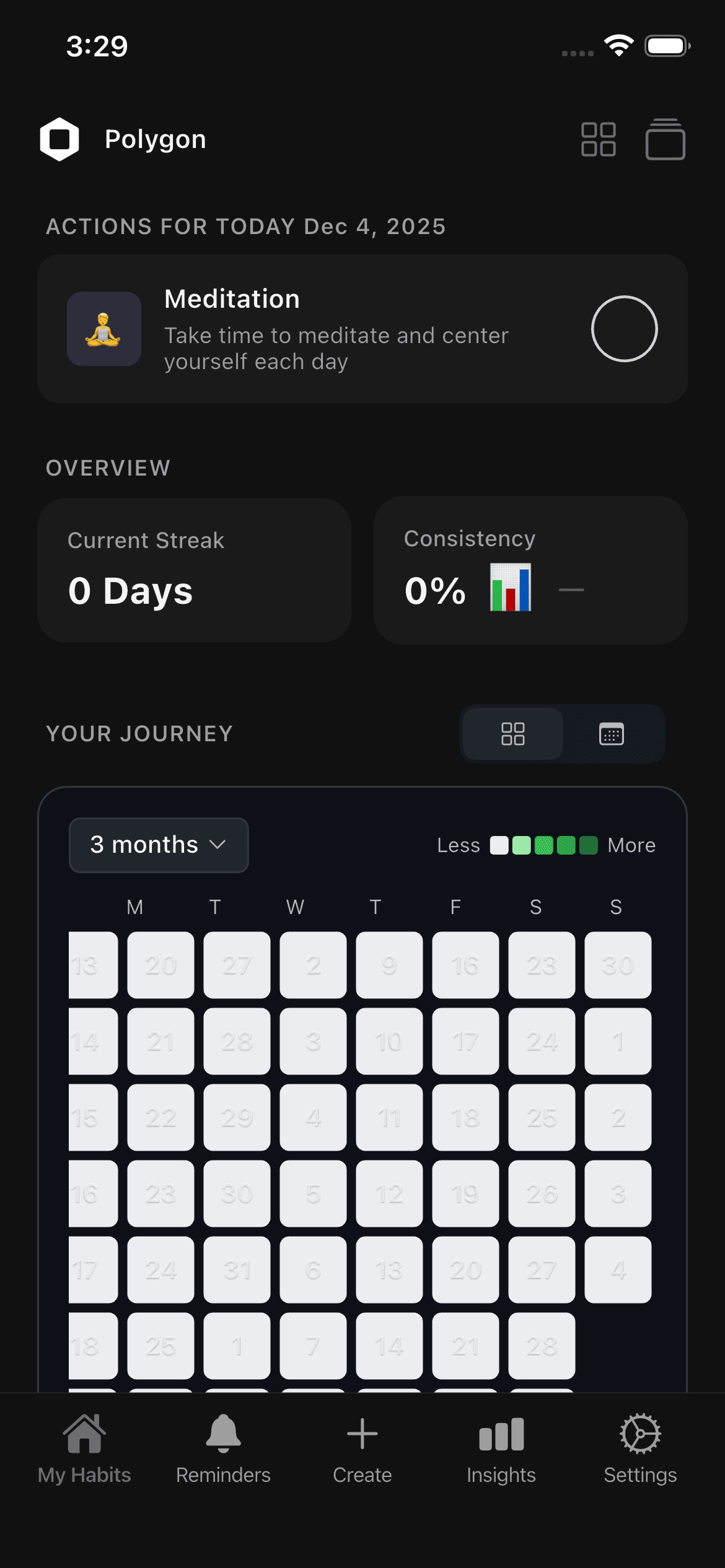Expand the 3 months range dropdown
The height and width of the screenshot is (1568, 725).
pyautogui.click(x=159, y=845)
